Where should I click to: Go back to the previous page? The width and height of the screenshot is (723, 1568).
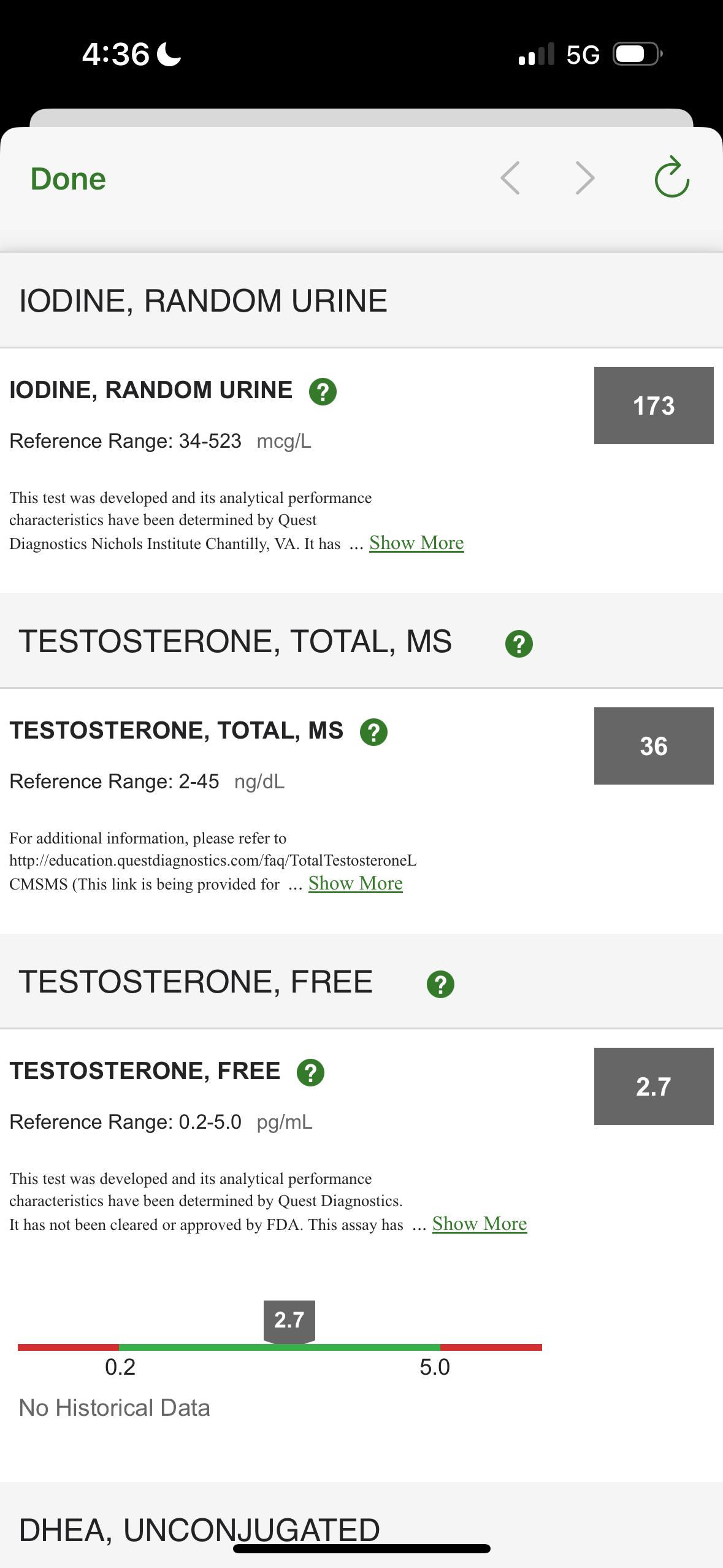pyautogui.click(x=510, y=179)
